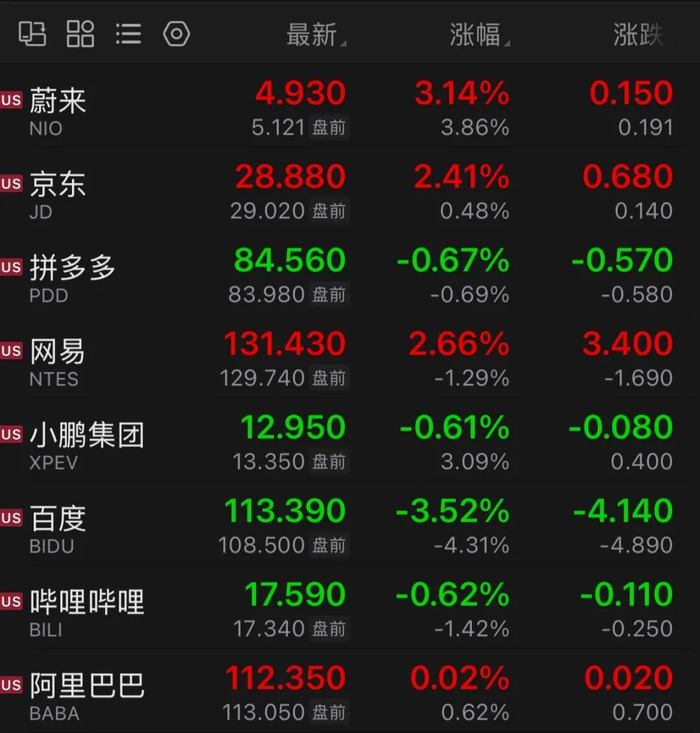The width and height of the screenshot is (700, 733).
Task: View 拼多多 PDD stock details
Action: point(350,273)
